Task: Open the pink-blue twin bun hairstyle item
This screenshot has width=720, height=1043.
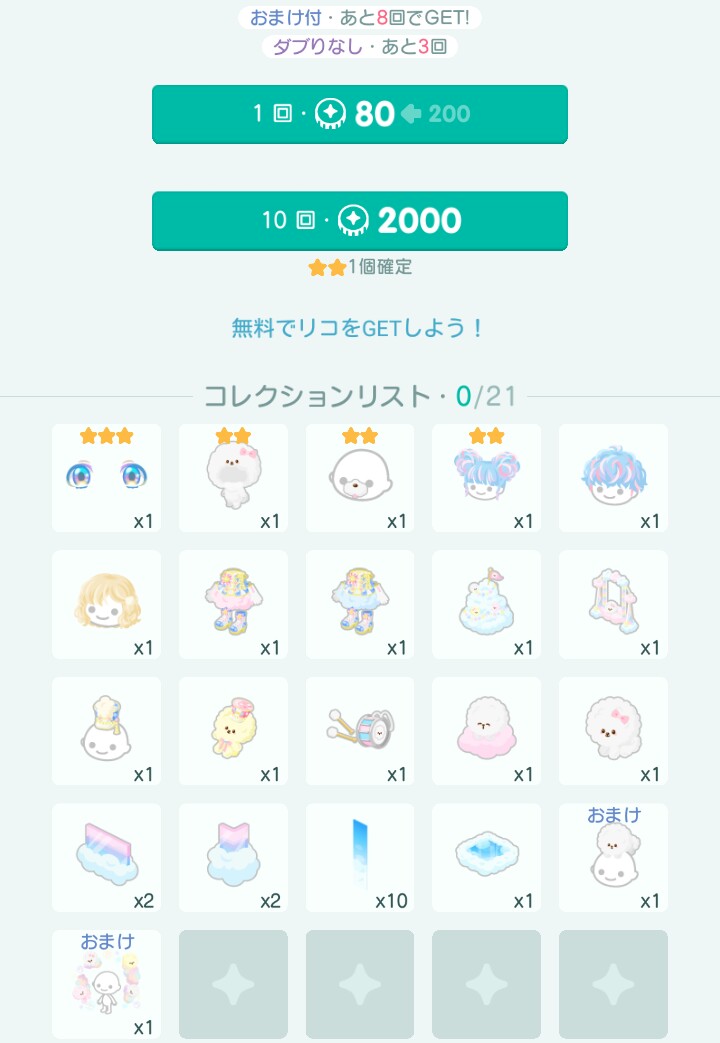Action: pyautogui.click(x=486, y=478)
